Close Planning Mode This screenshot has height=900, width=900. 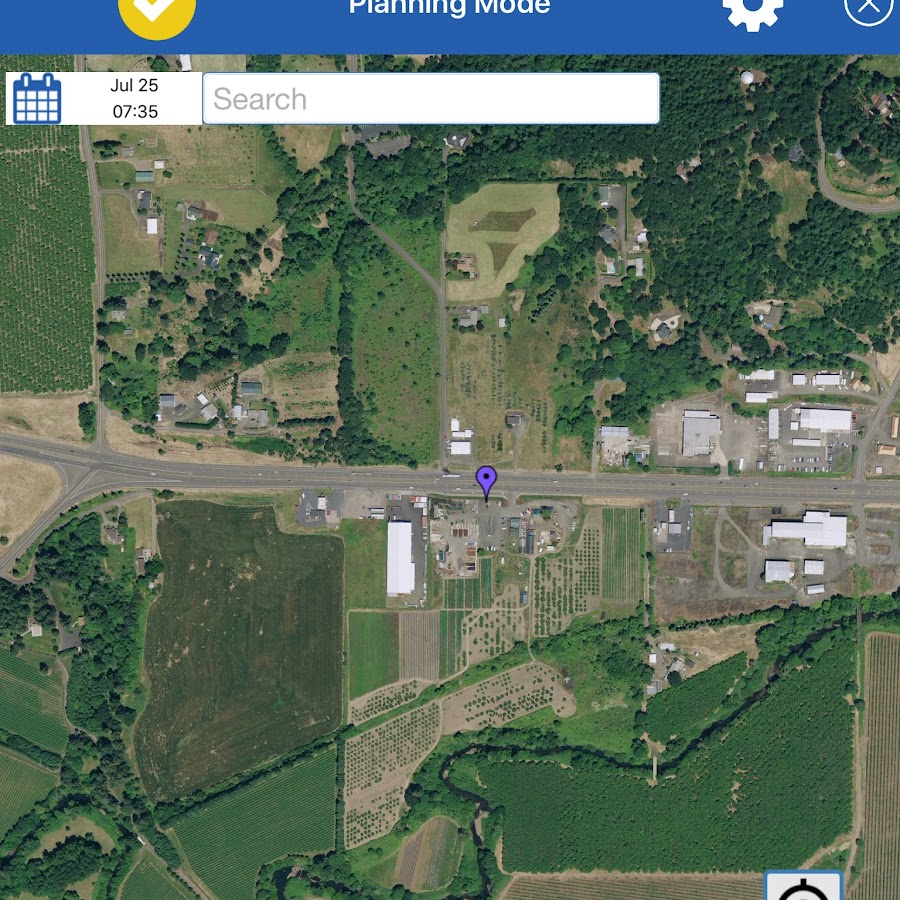pyautogui.click(x=867, y=10)
